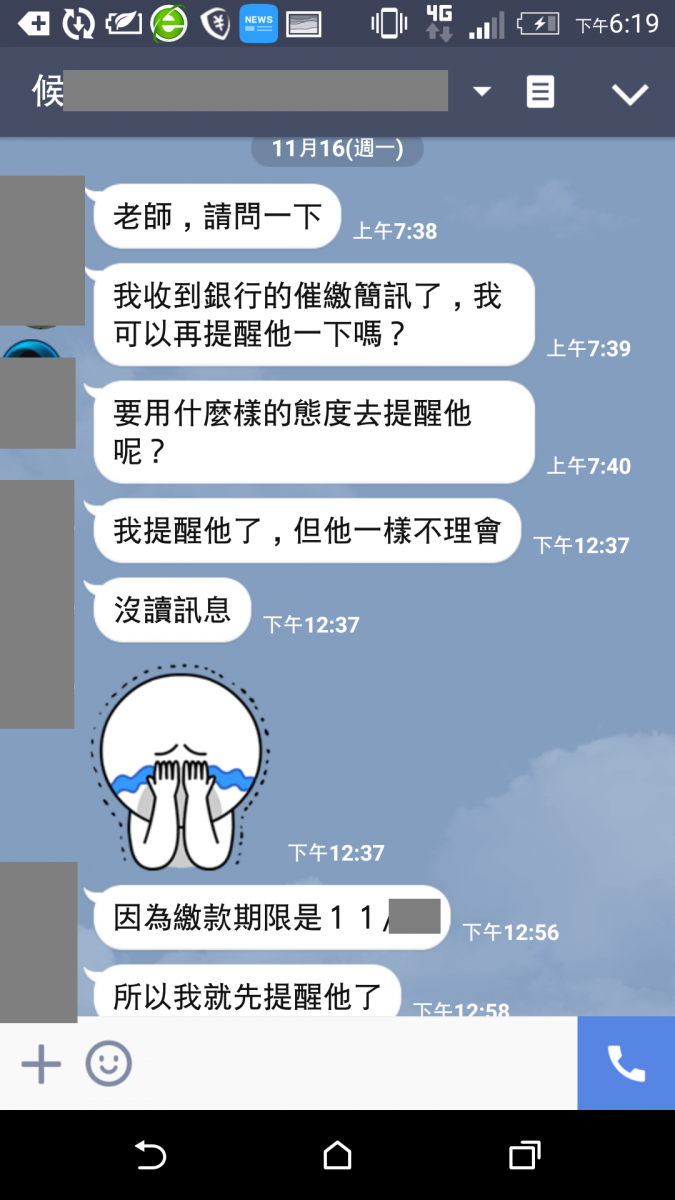Open the notes icon in the header
Image resolution: width=675 pixels, height=1200 pixels.
pyautogui.click(x=540, y=93)
